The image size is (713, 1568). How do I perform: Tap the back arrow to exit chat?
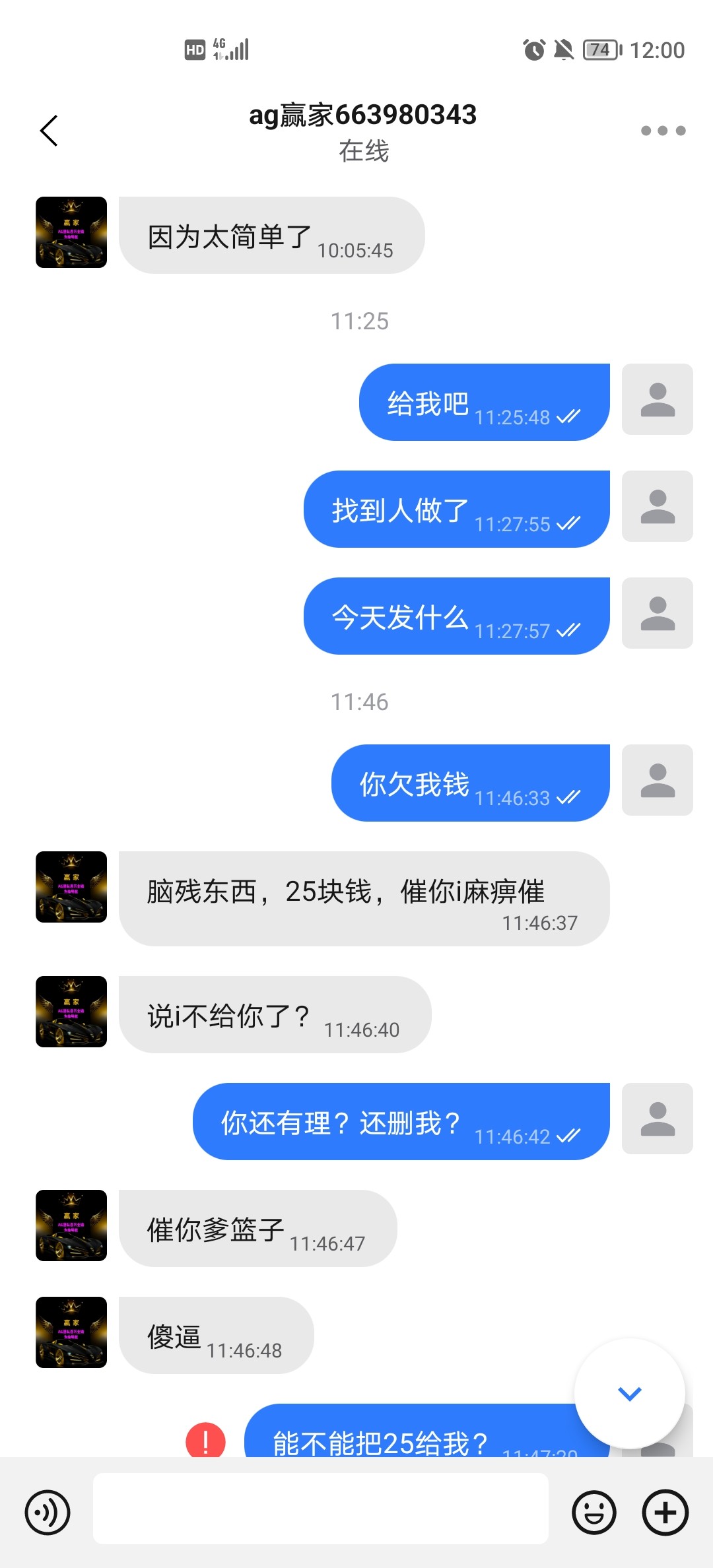click(x=48, y=129)
